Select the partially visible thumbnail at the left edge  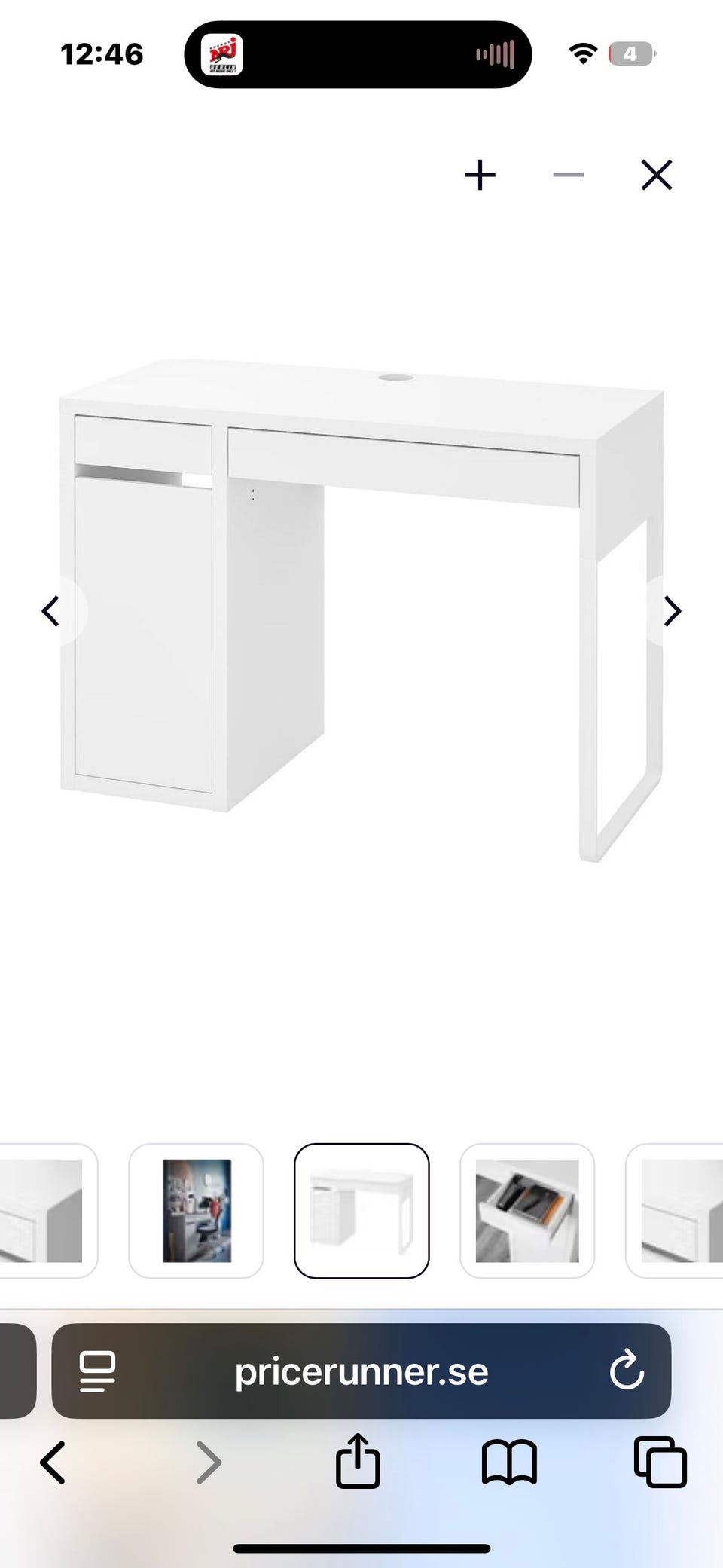pos(45,1211)
